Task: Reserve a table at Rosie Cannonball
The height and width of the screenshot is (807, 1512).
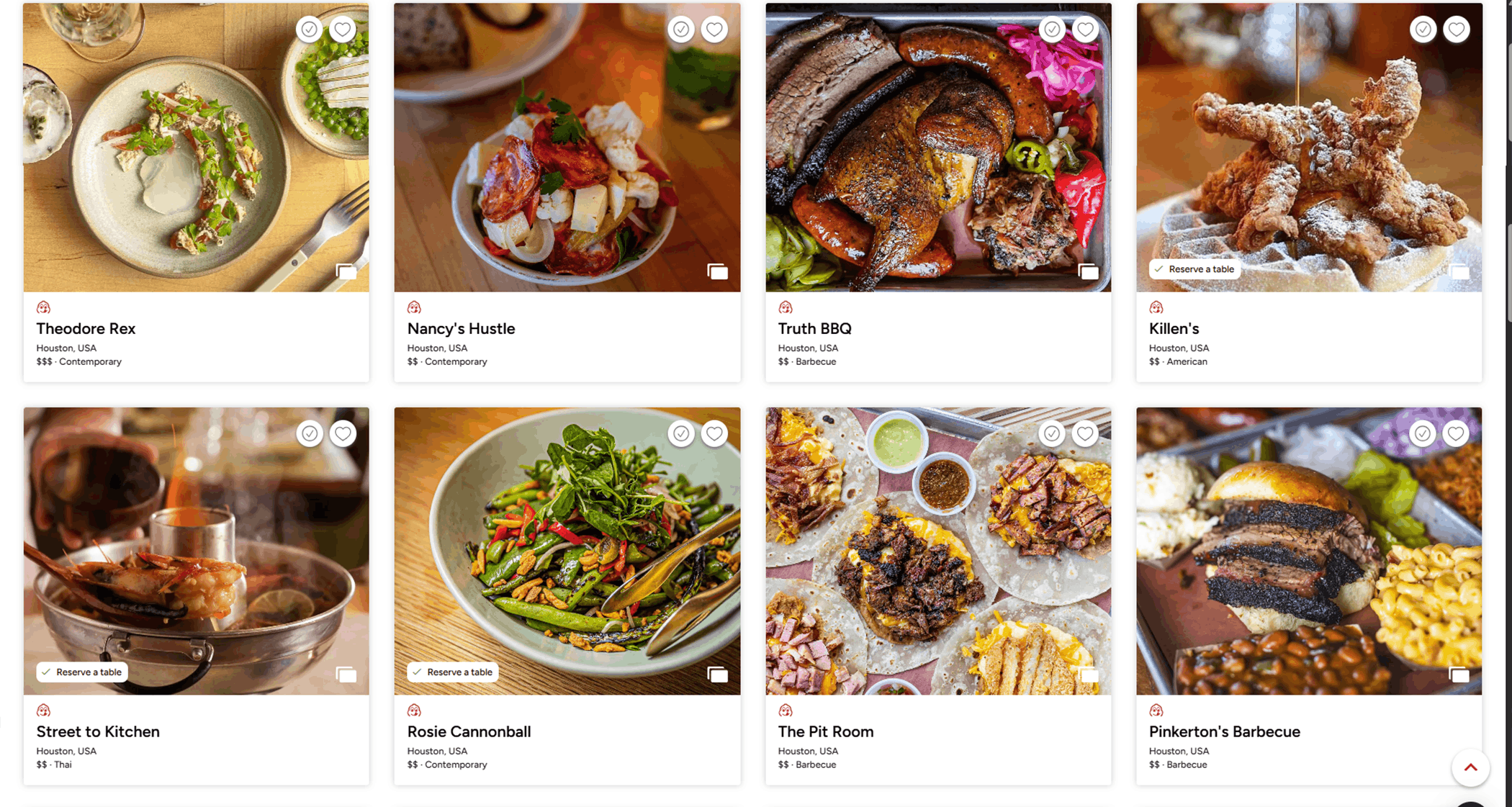Action: click(453, 672)
